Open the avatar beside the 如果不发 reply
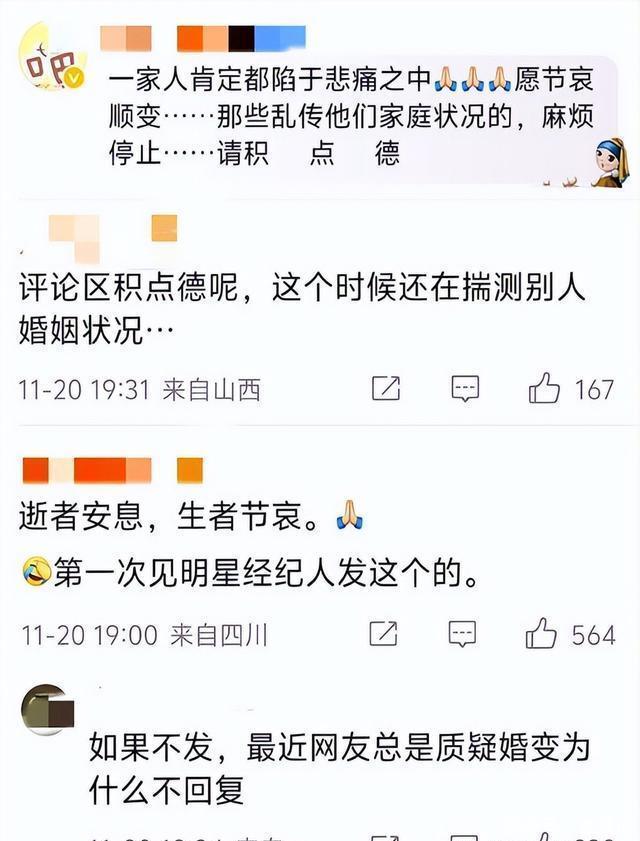The width and height of the screenshot is (640, 841). point(46,710)
